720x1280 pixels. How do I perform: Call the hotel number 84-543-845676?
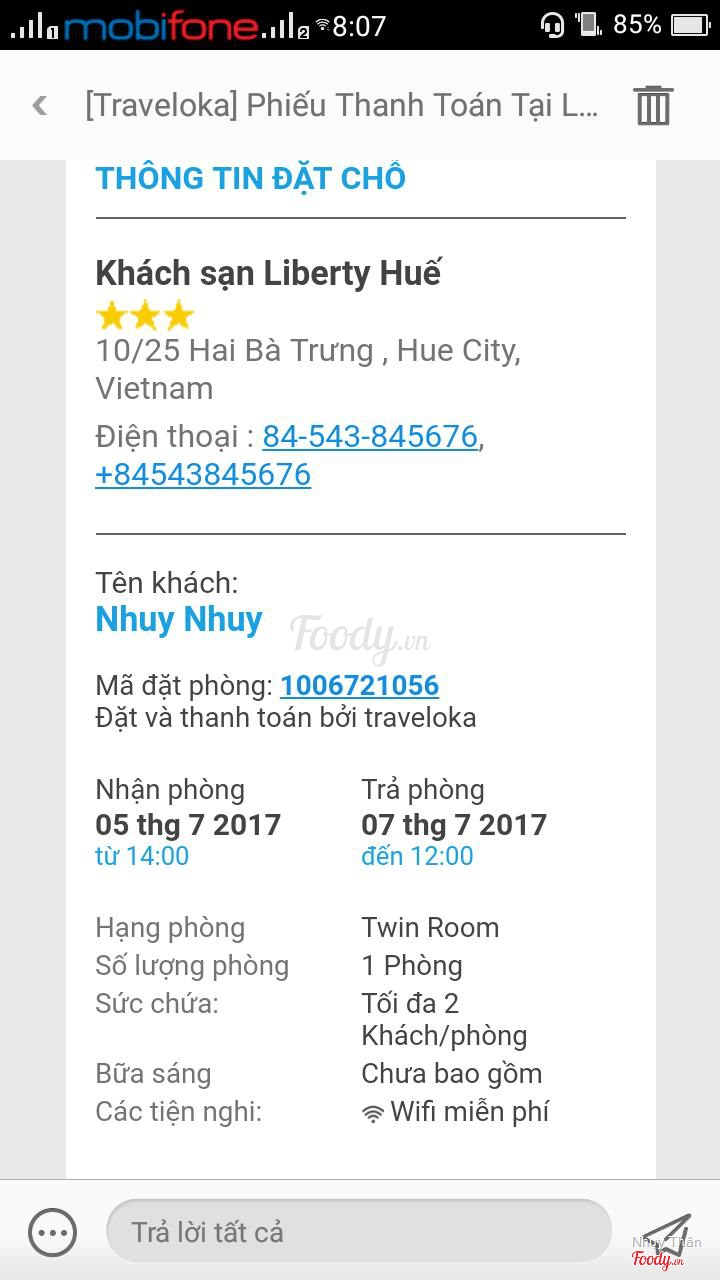[370, 437]
